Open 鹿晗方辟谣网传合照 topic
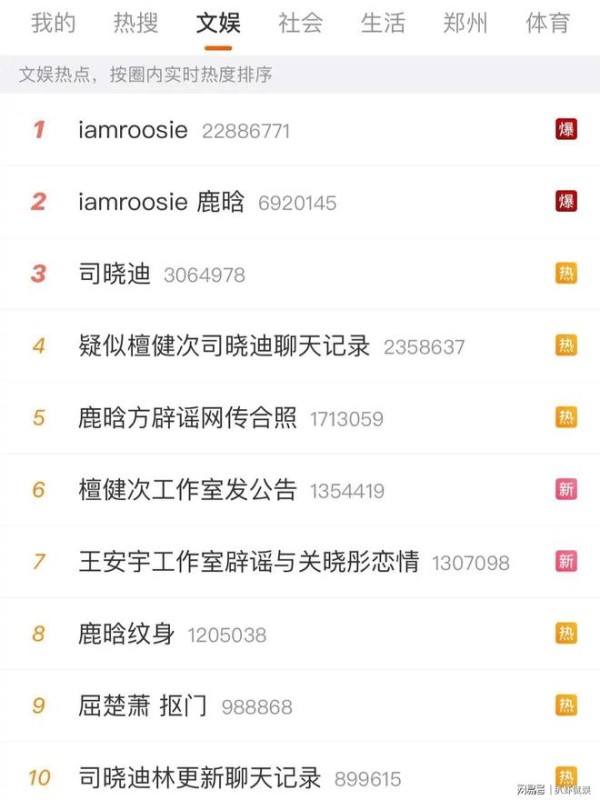 click(x=188, y=418)
